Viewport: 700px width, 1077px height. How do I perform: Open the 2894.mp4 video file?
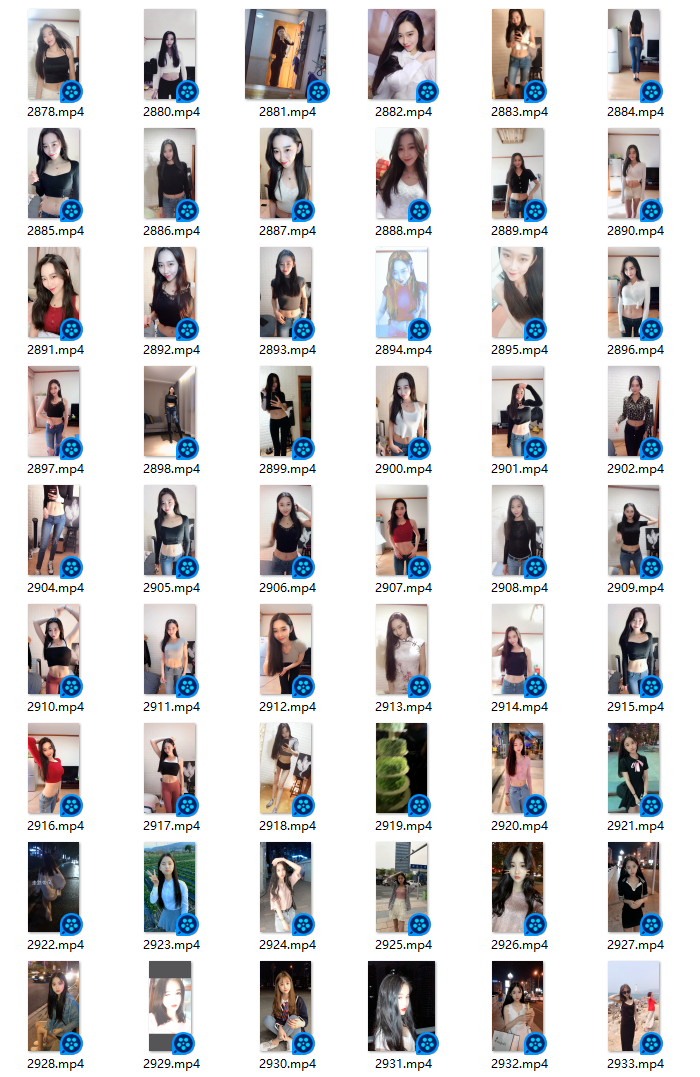pos(402,293)
